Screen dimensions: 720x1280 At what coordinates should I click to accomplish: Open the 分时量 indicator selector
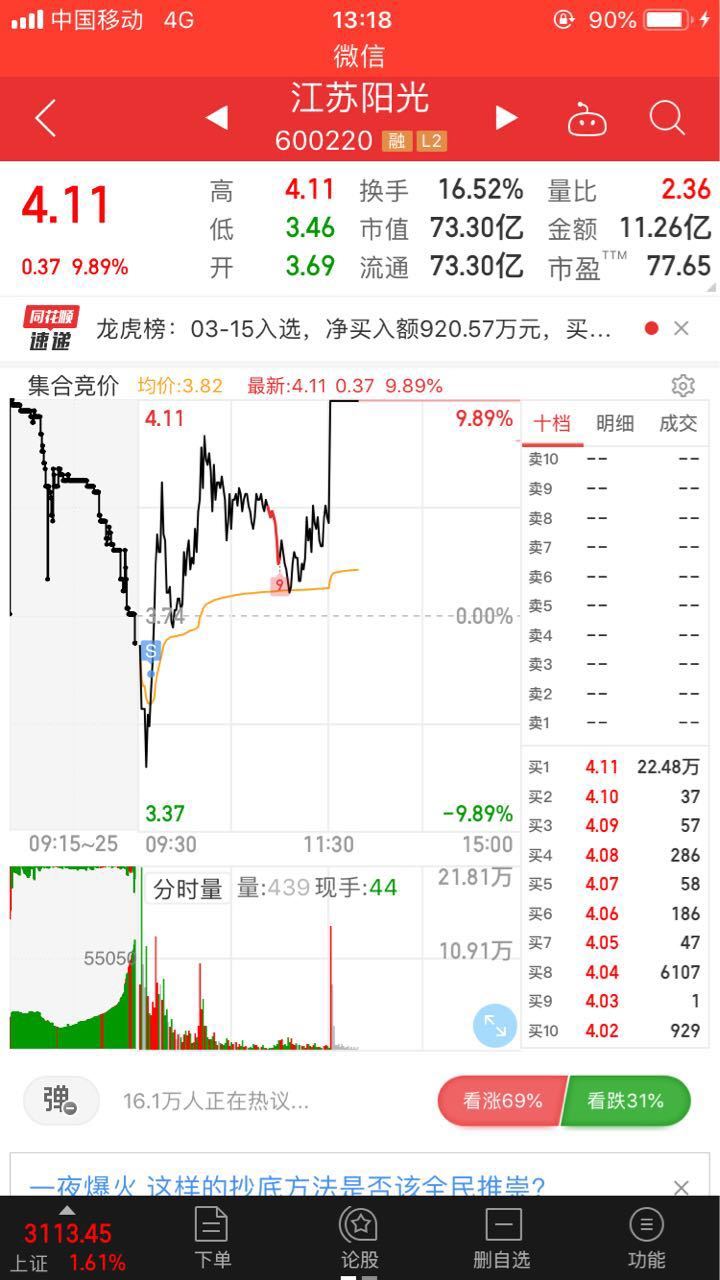tap(188, 888)
